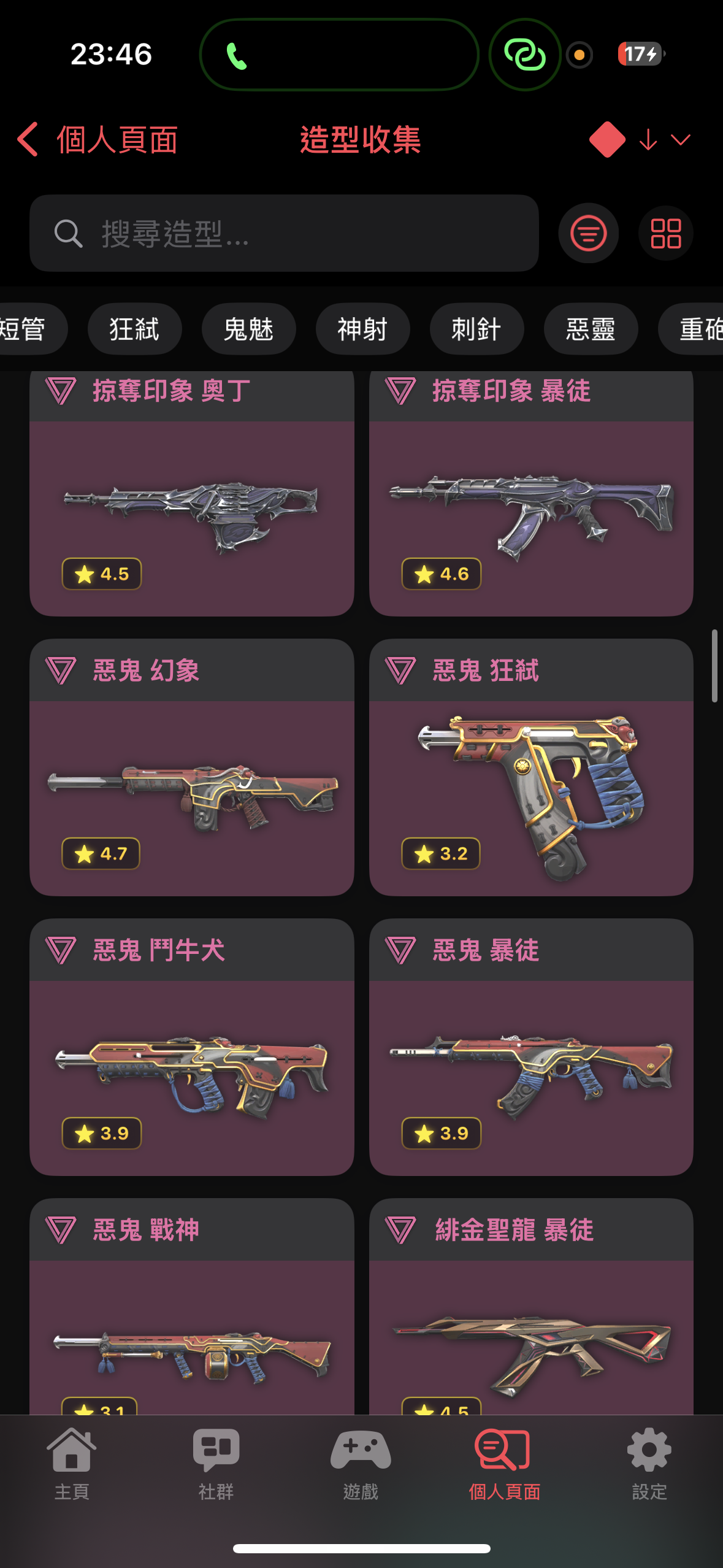
Task: Filter by 神射 chip
Action: [362, 329]
